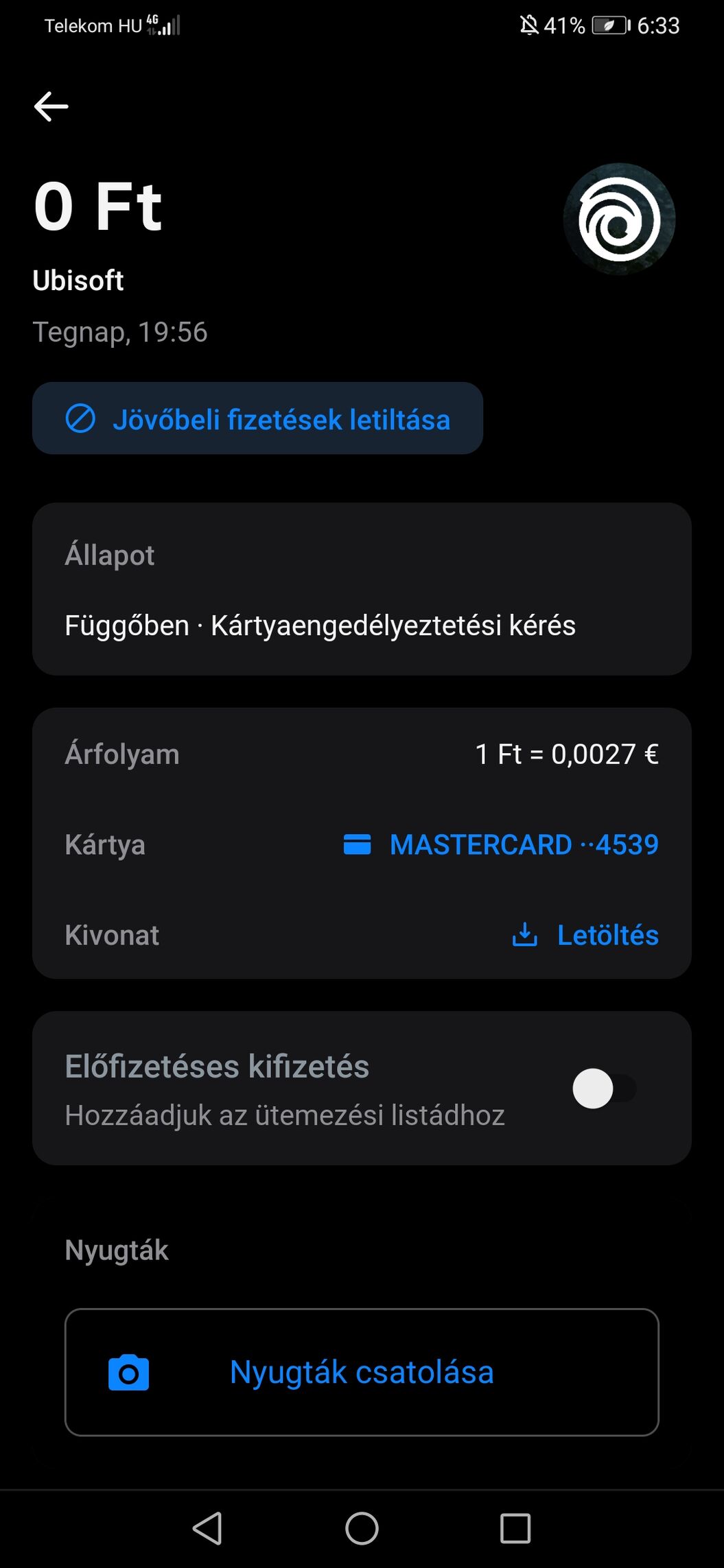Tap the system home button
This screenshot has height=1568, width=724.
362,1528
